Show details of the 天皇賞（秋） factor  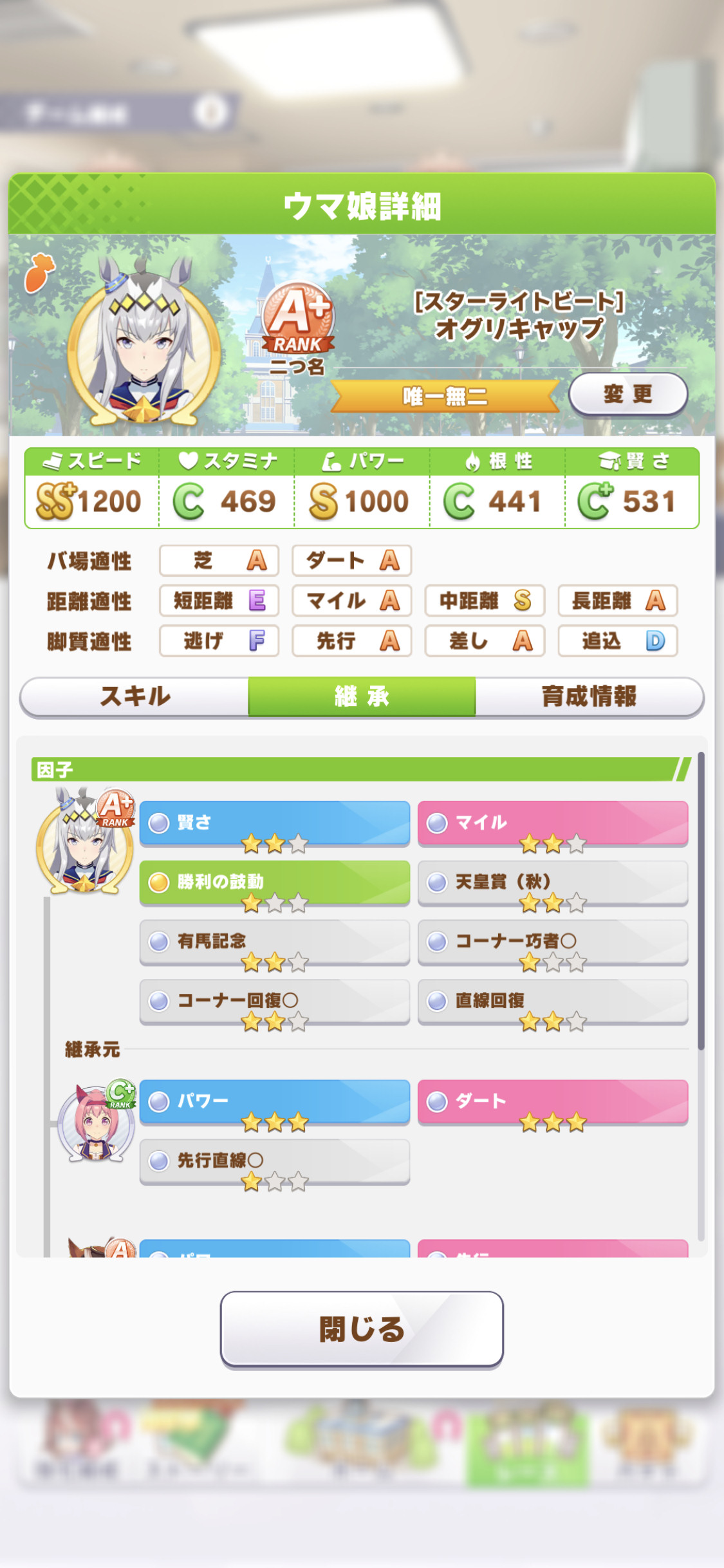click(x=553, y=882)
